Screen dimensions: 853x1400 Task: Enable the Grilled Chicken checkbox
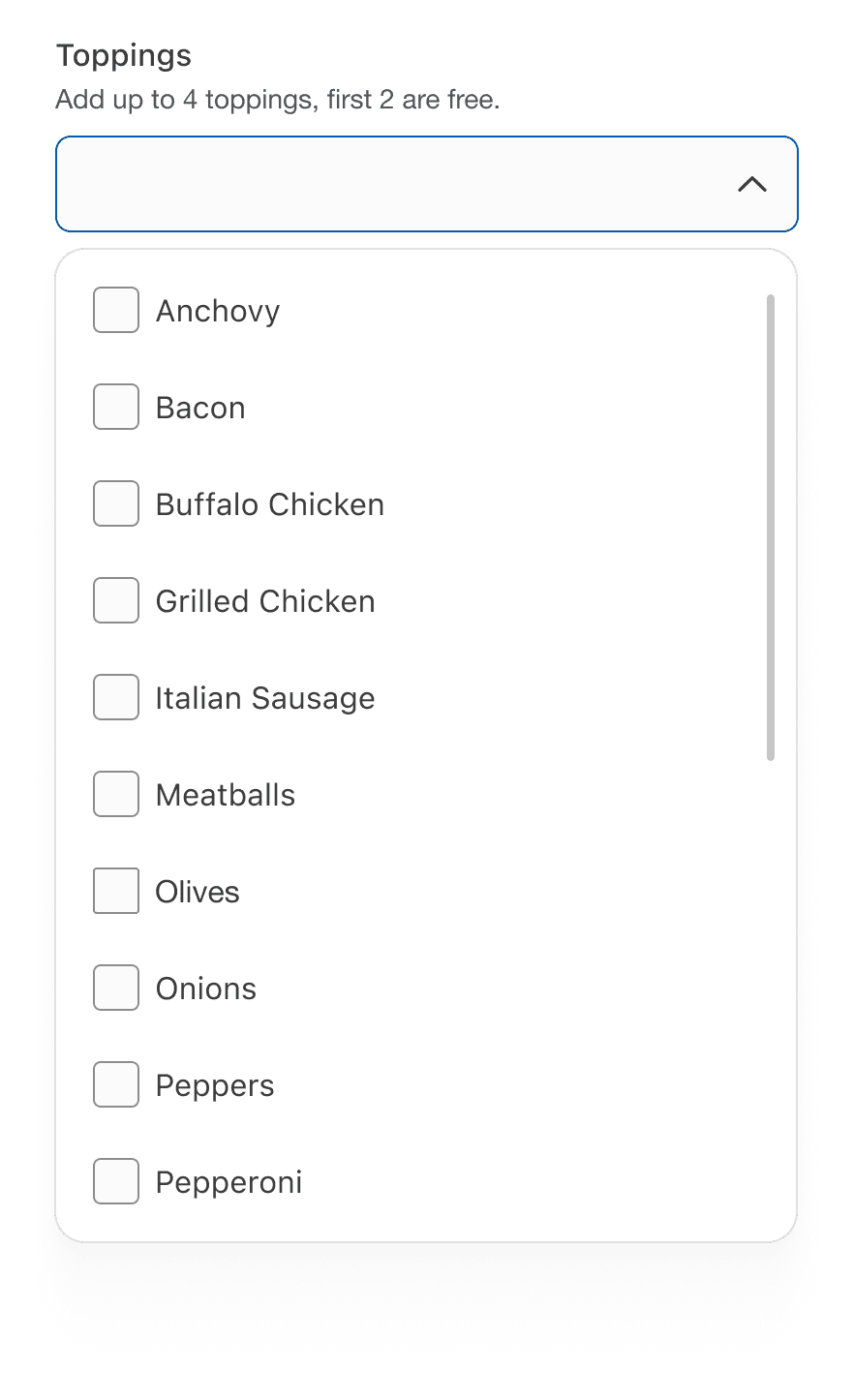(x=115, y=600)
